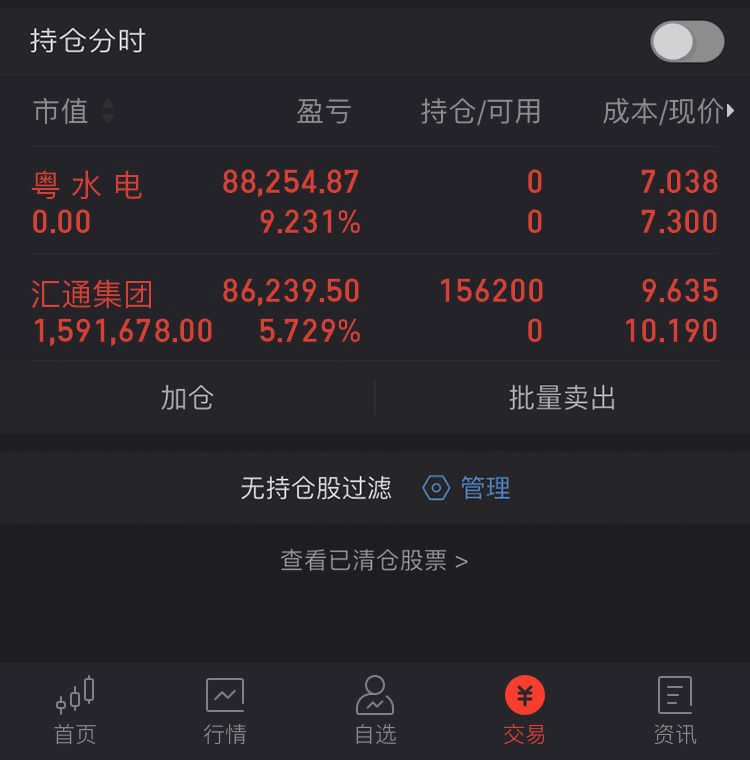Select the 交易 tab
750x760 pixels.
coord(525,710)
